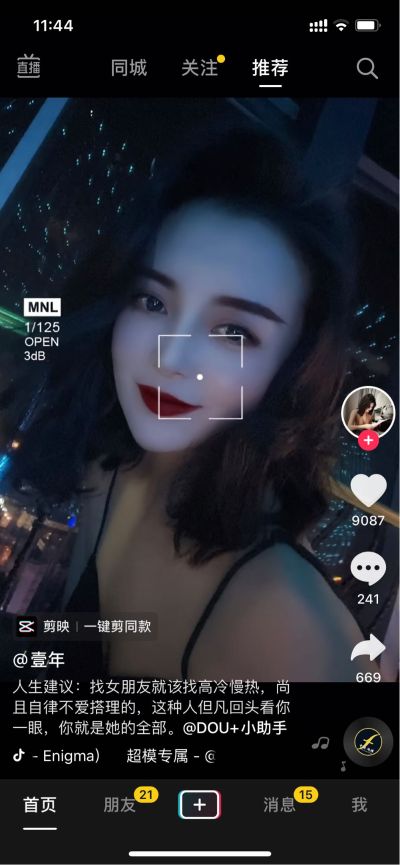Open the search magnifier

(x=367, y=68)
